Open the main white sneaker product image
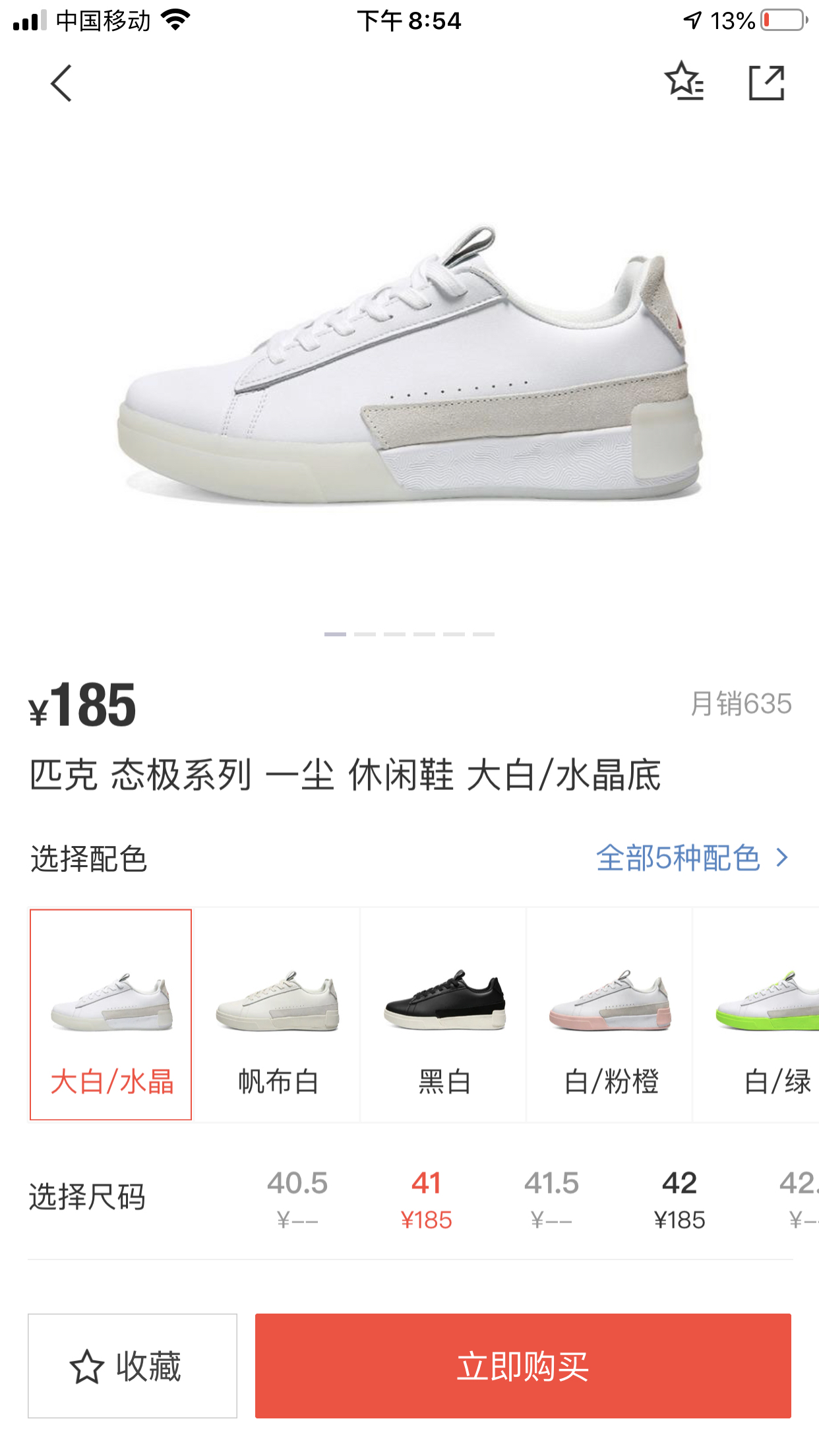The width and height of the screenshot is (819, 1456). [x=409, y=369]
